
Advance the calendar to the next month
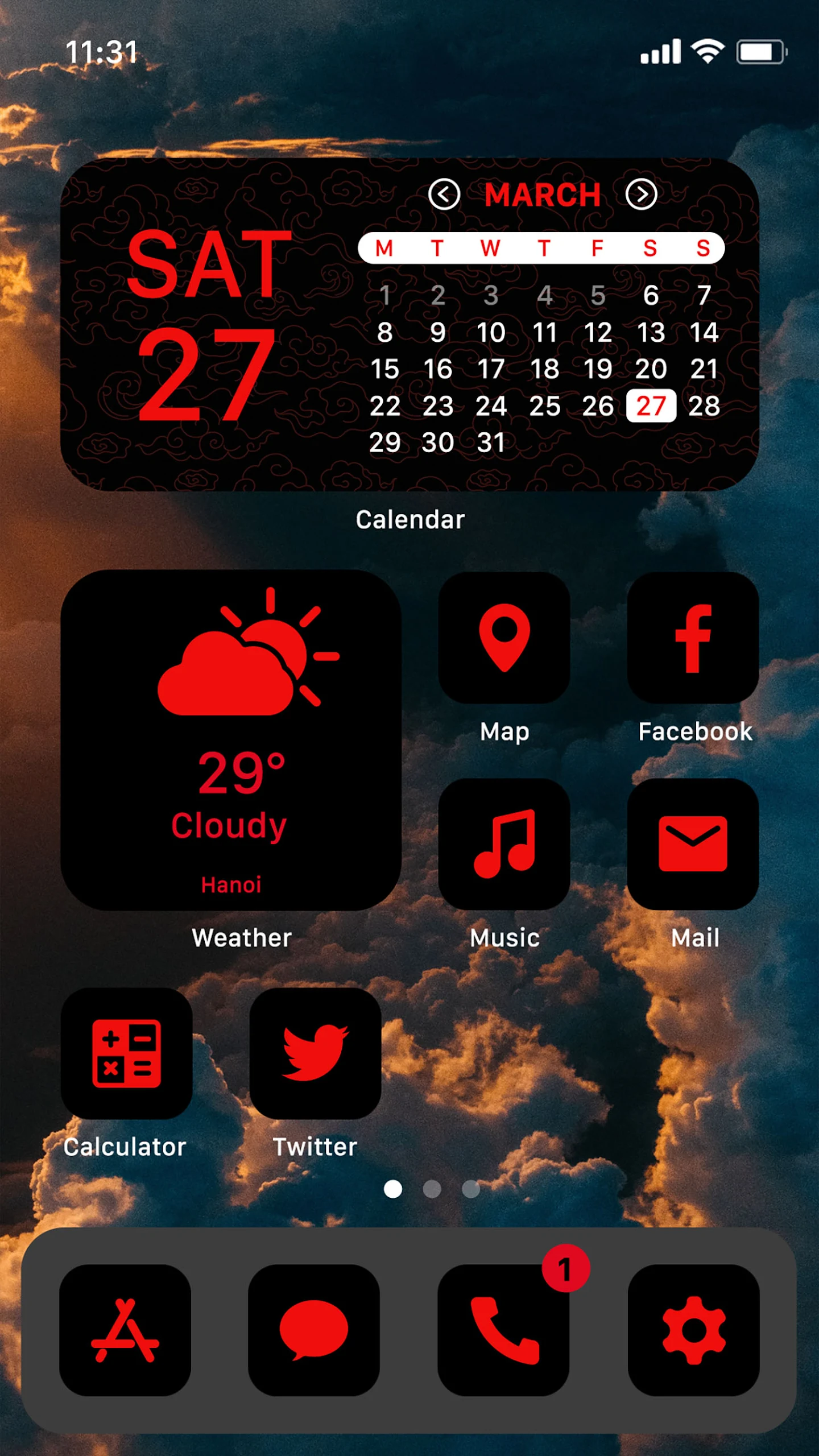pos(642,195)
